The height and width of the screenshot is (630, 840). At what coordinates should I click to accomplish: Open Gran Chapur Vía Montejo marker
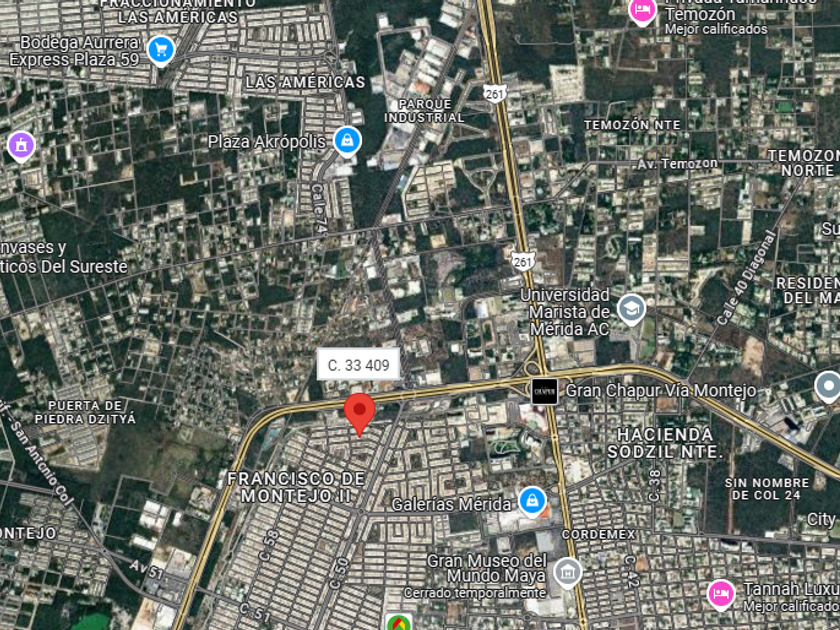coord(544,391)
